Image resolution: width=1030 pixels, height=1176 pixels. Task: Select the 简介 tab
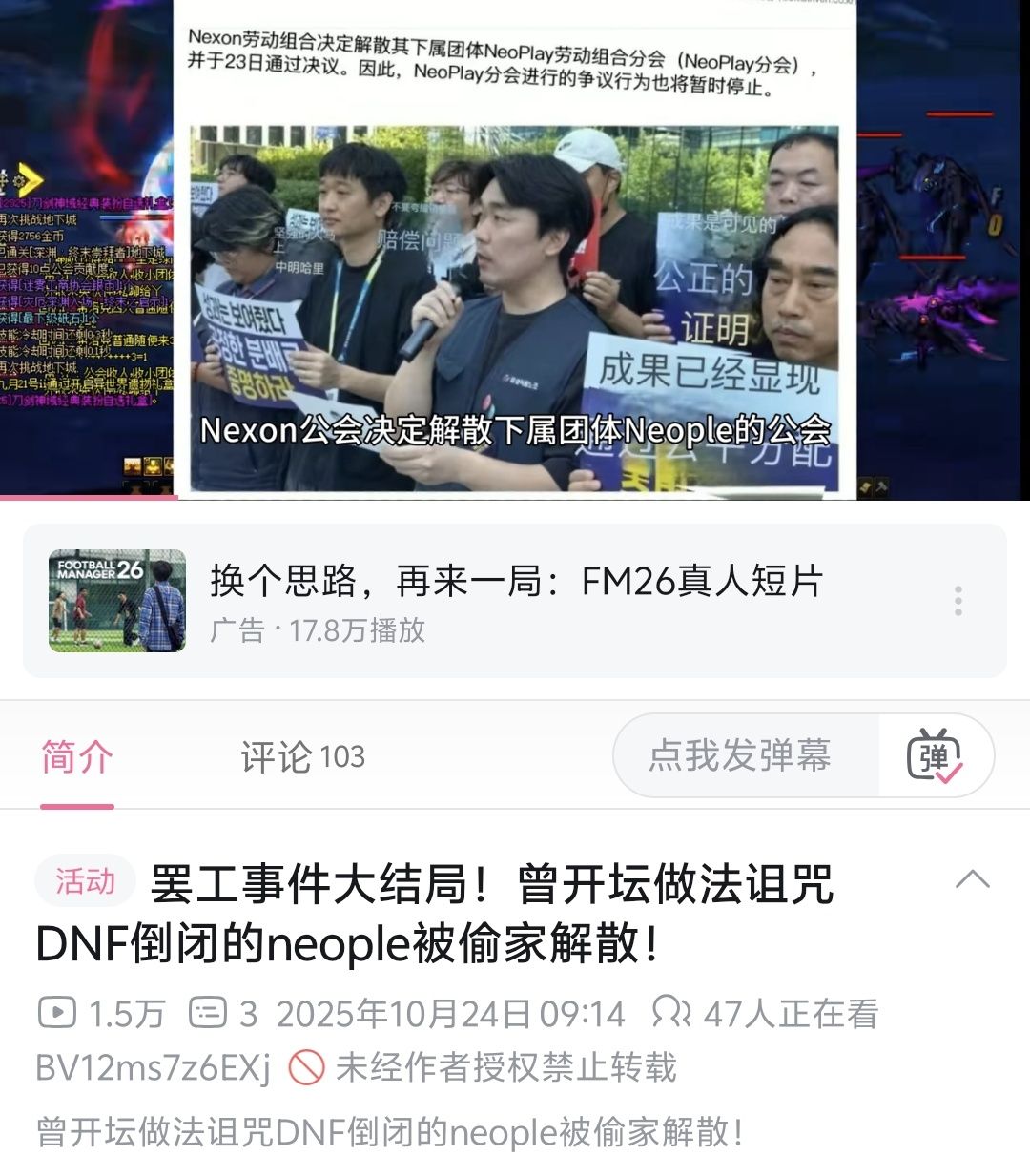74,756
